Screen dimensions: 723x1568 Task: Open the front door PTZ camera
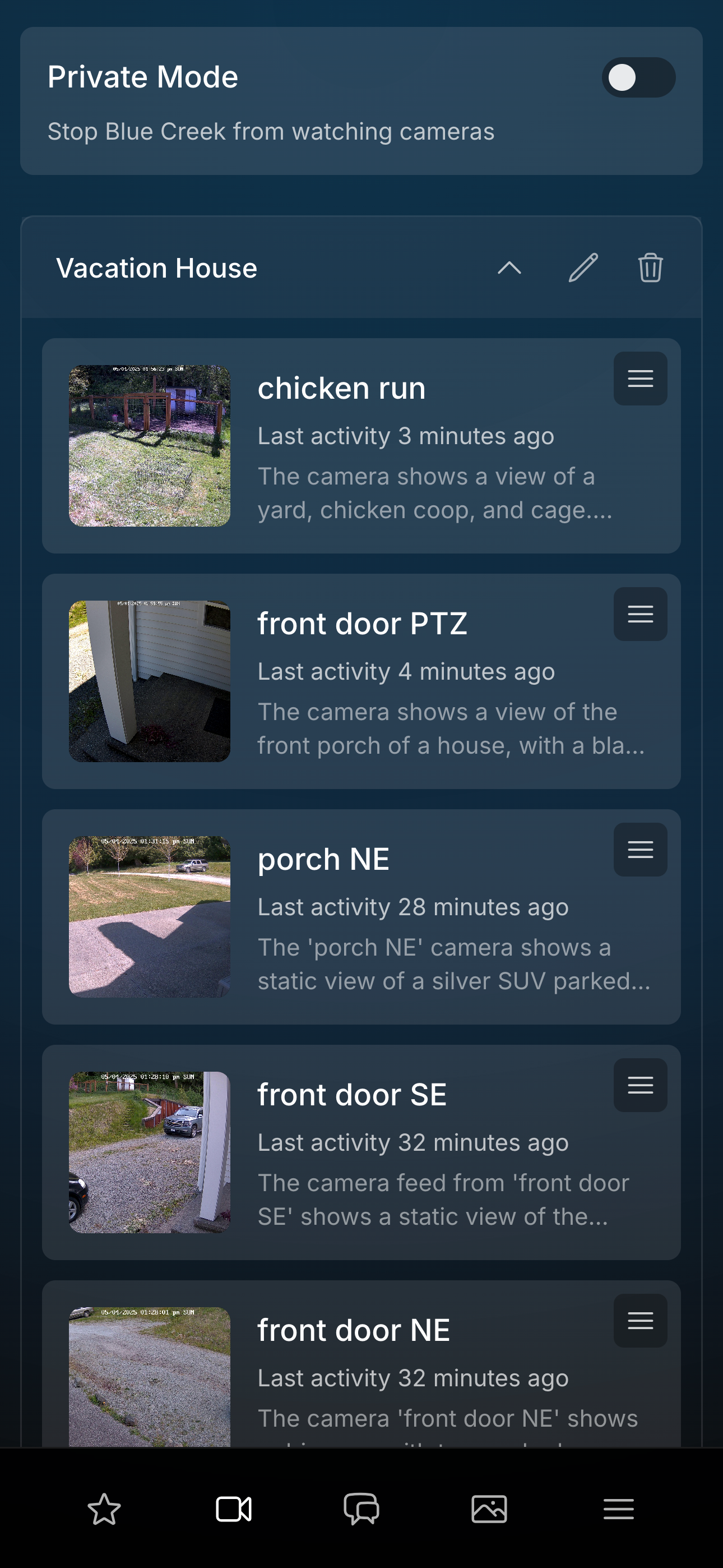150,681
